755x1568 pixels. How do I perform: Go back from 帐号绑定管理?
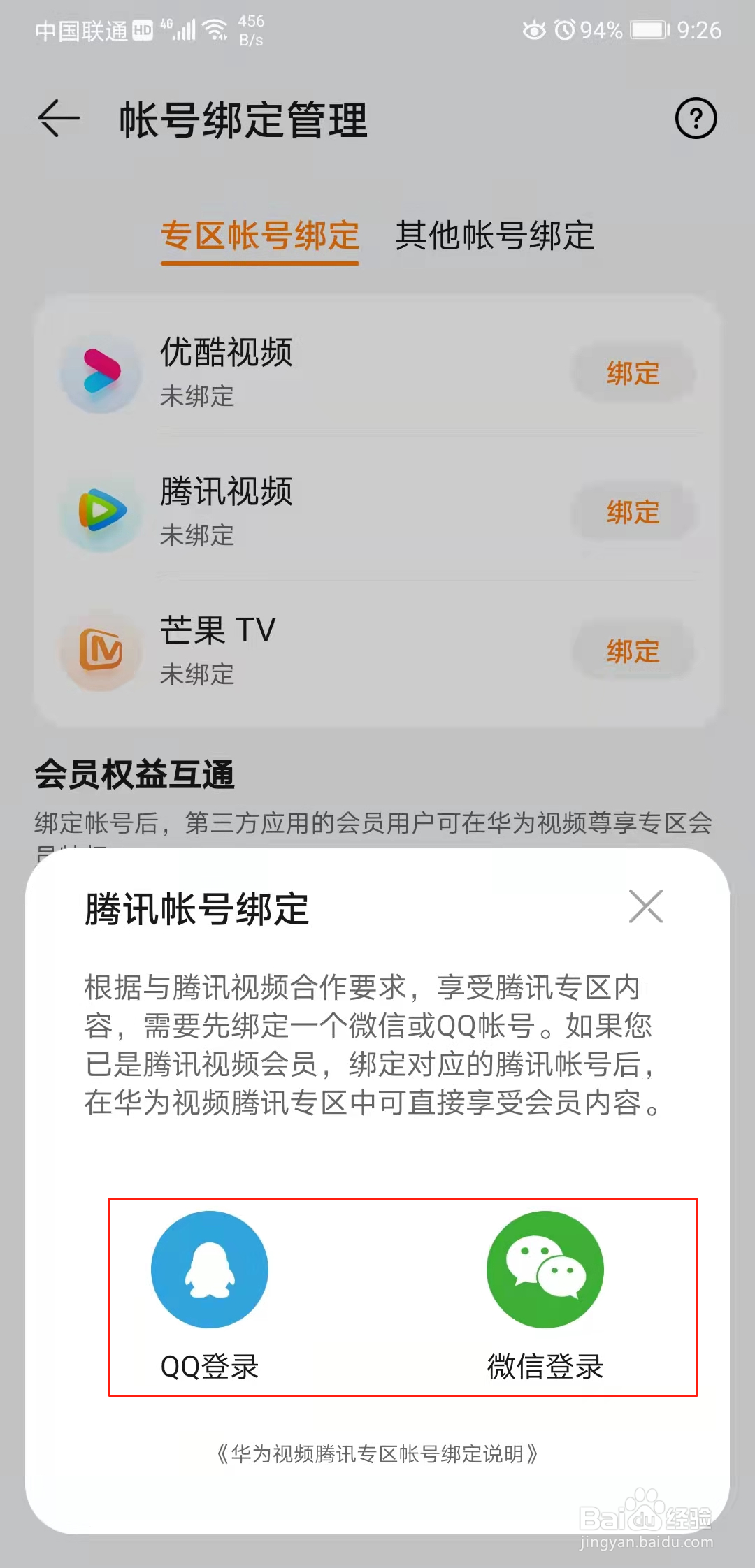(x=59, y=118)
